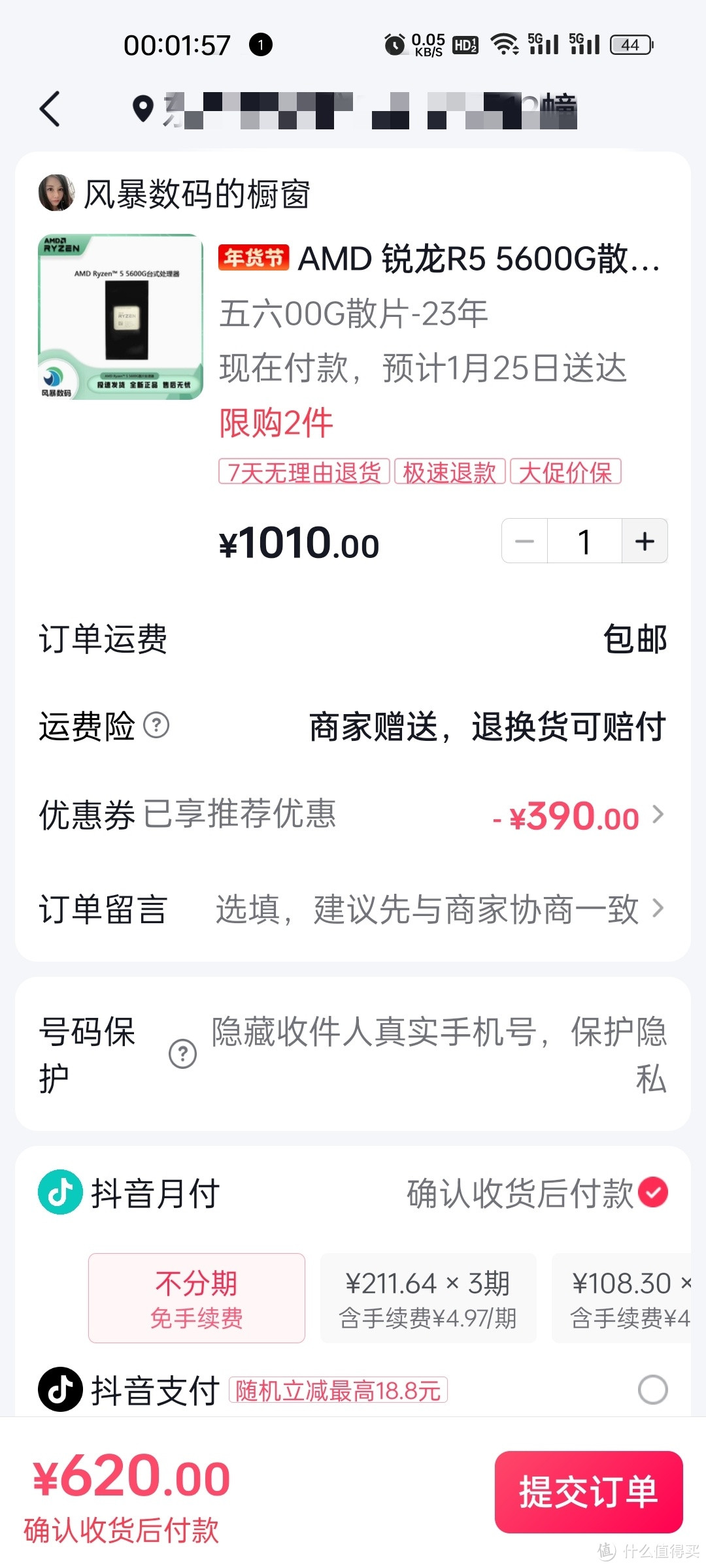Open 风暴数码的橱窗 shop
Screen dimensions: 706x1568
175,193
